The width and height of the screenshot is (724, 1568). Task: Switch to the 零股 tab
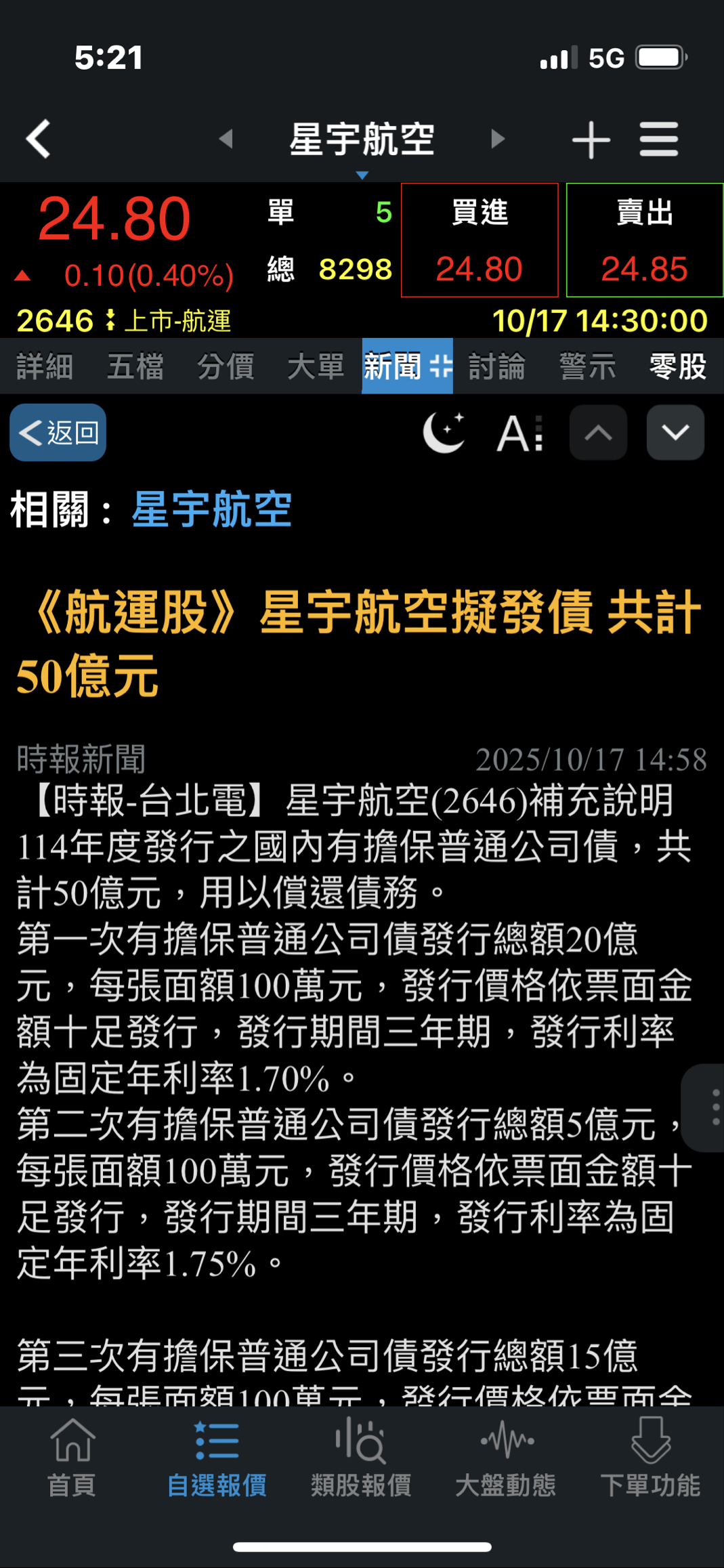[677, 366]
